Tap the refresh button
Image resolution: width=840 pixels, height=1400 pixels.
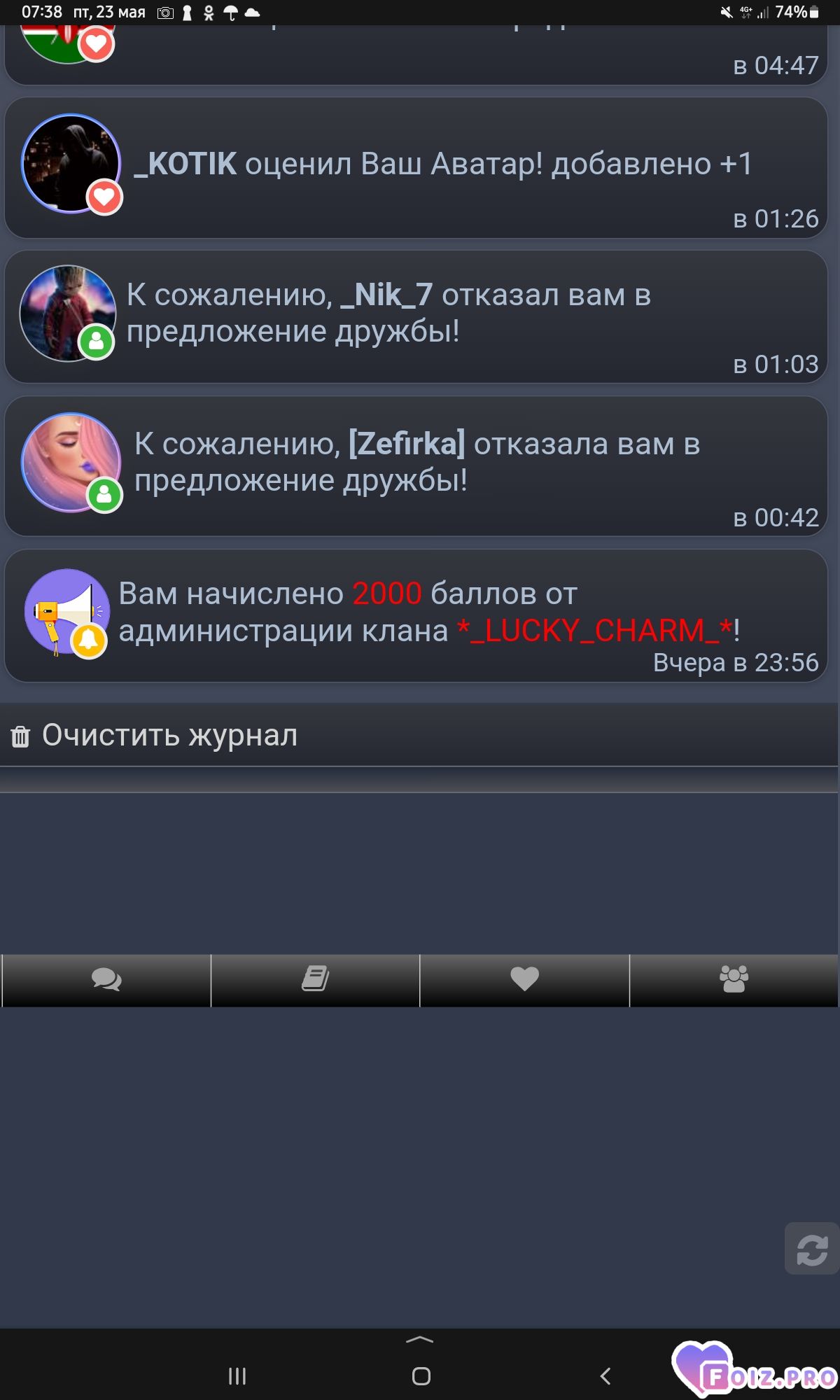pos(811,1249)
